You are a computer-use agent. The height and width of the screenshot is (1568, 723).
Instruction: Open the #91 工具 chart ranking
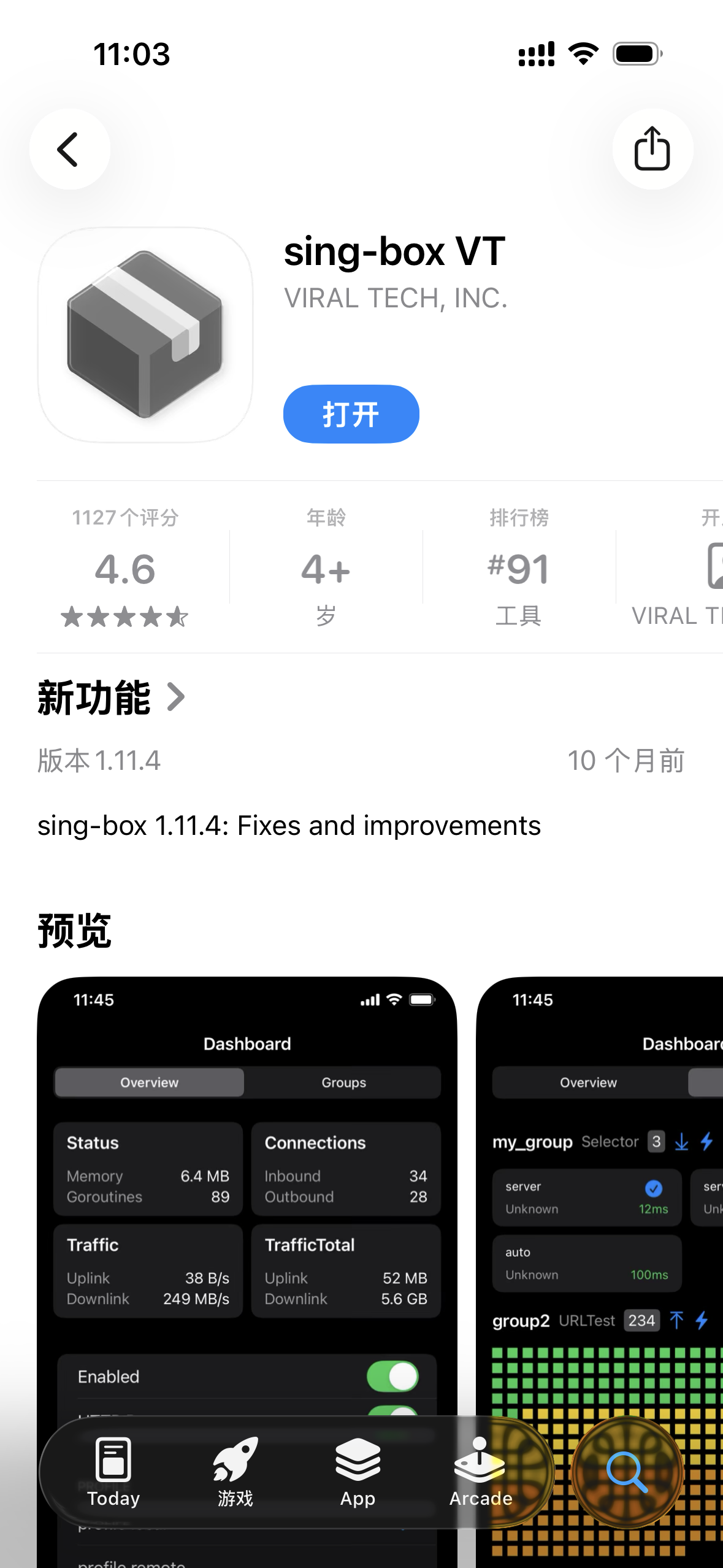pyautogui.click(x=519, y=567)
